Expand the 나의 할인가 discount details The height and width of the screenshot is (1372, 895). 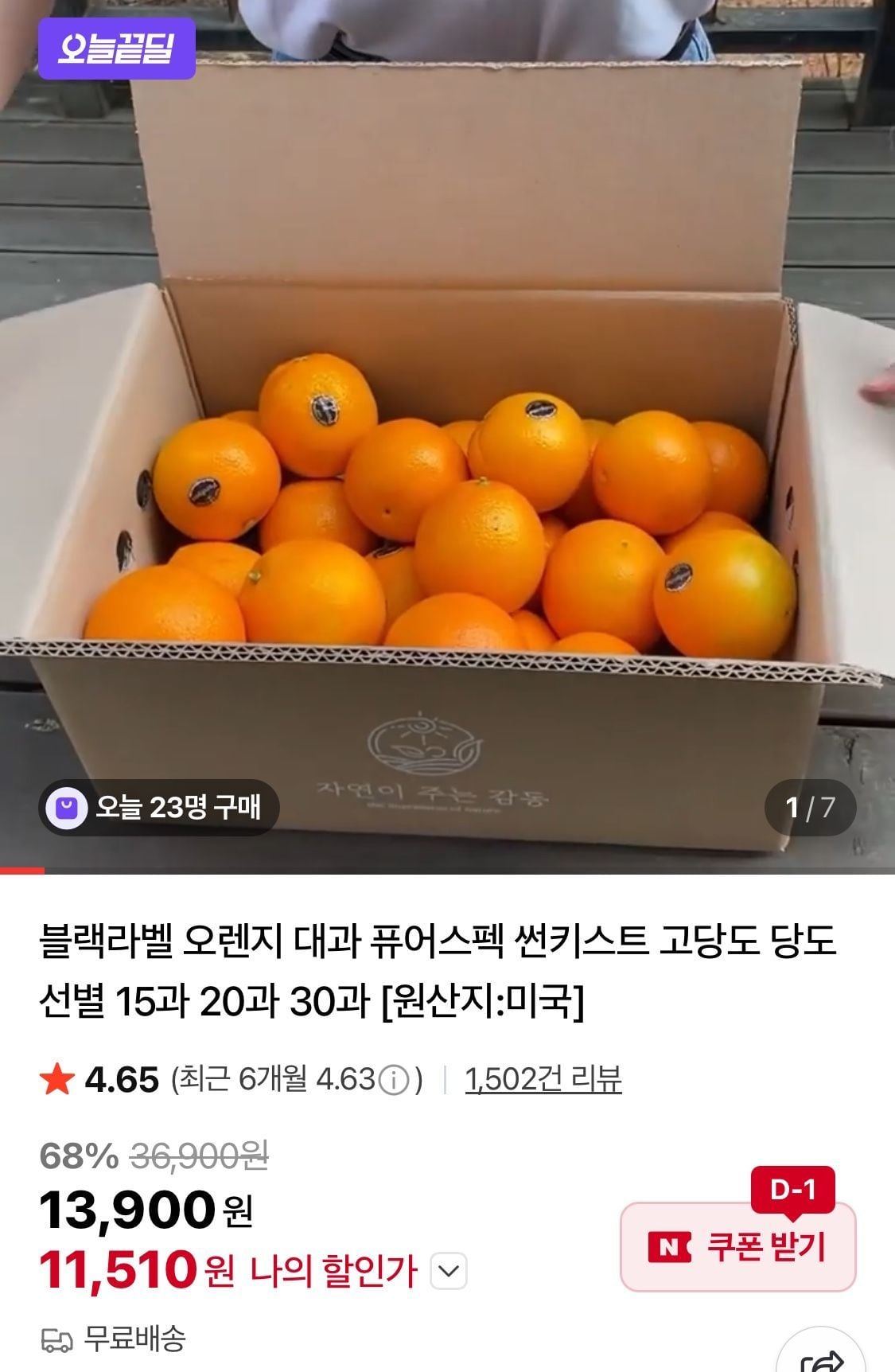448,1272
